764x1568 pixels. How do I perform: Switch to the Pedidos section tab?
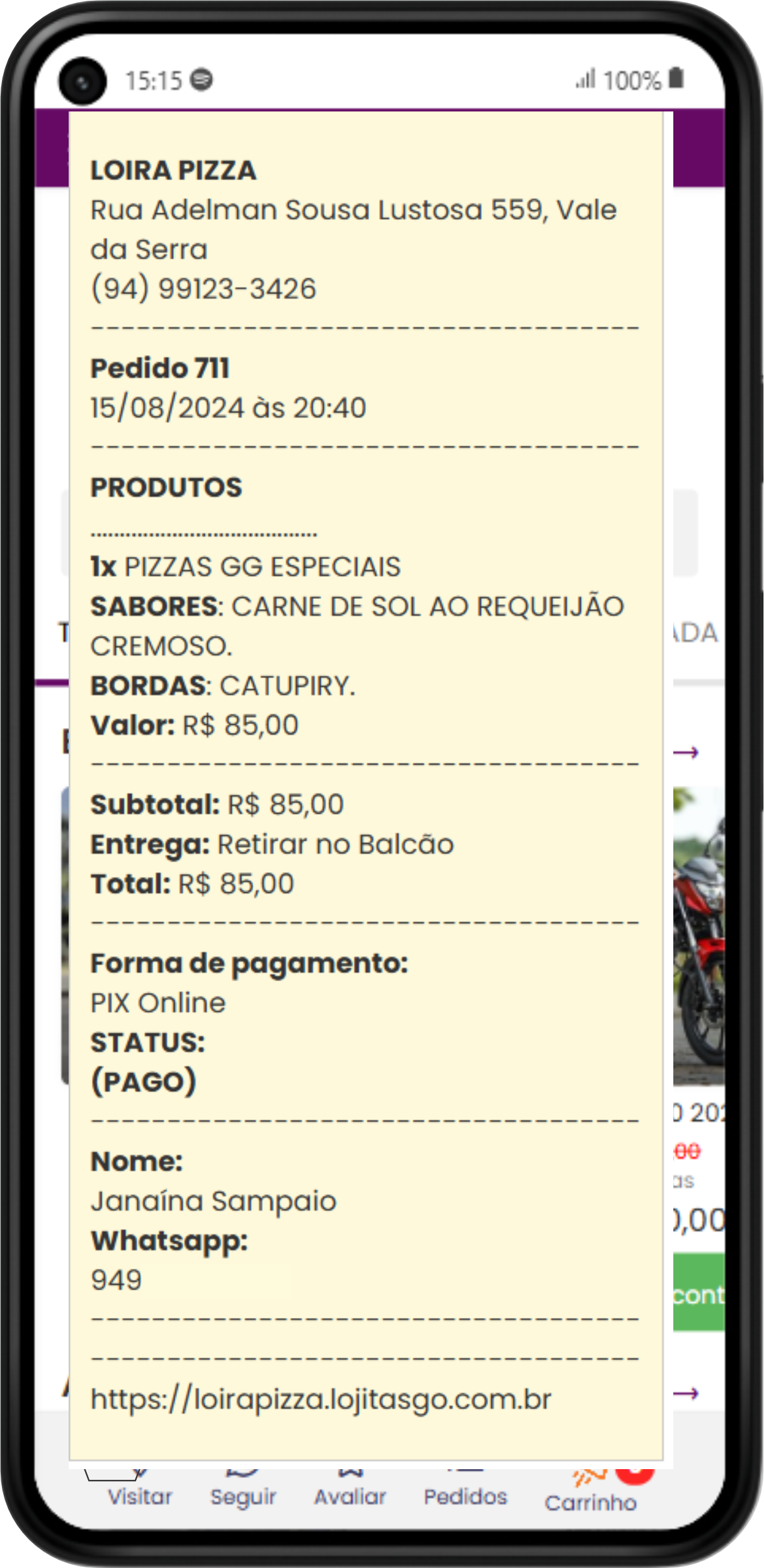coord(465,1474)
